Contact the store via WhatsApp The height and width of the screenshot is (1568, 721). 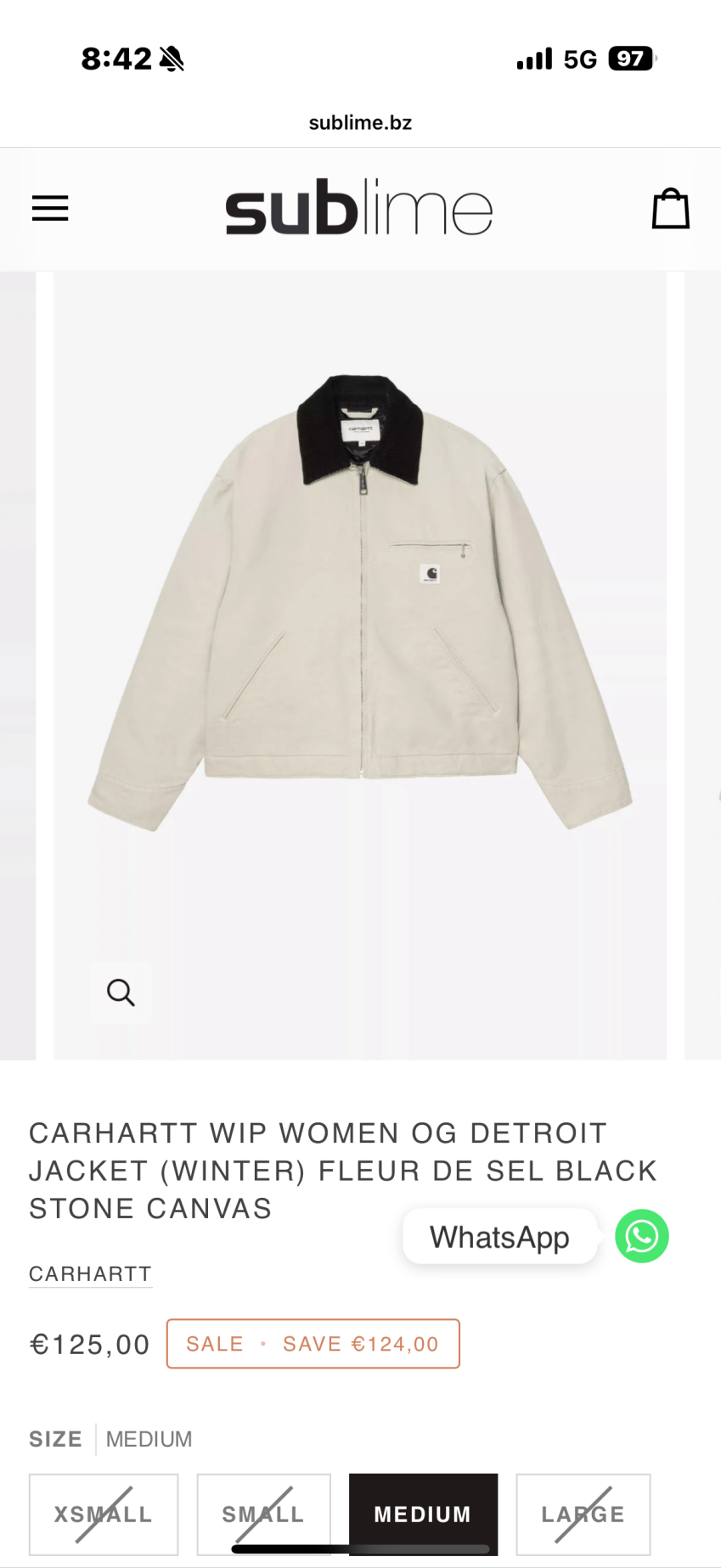pos(641,1236)
